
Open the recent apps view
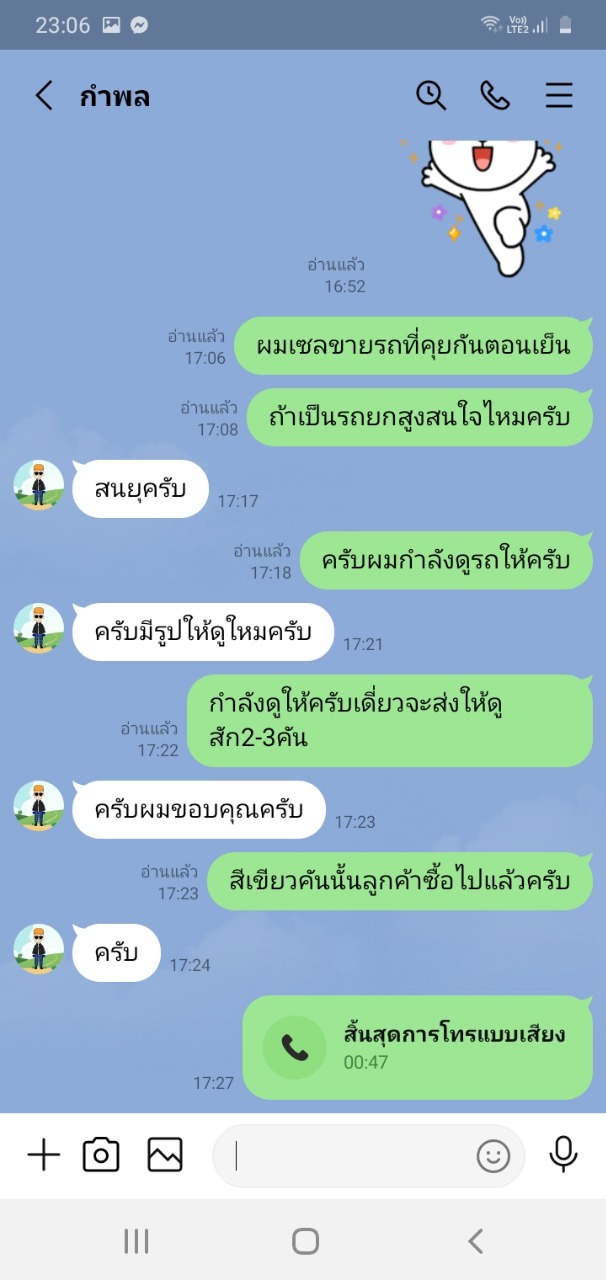136,1242
